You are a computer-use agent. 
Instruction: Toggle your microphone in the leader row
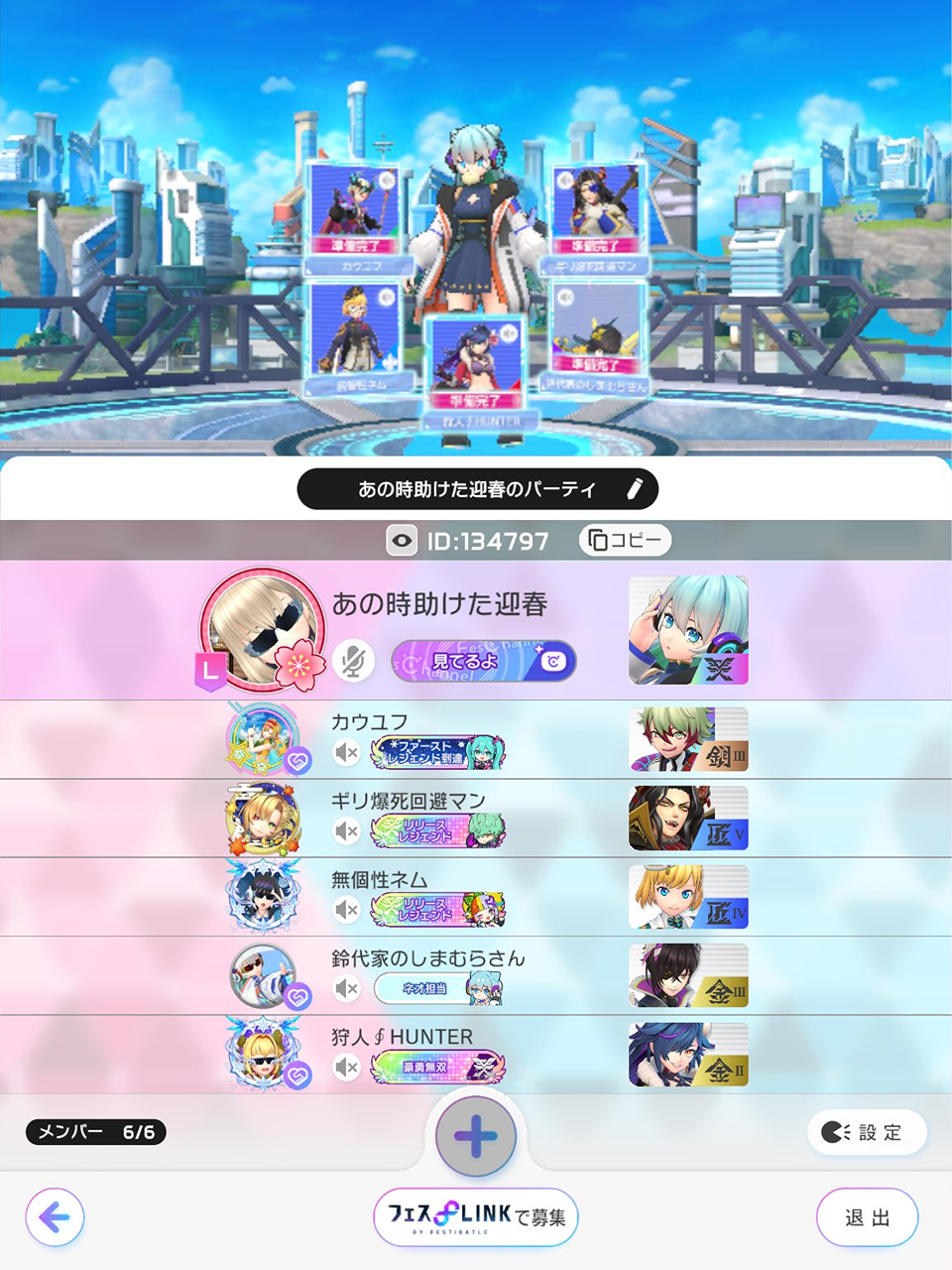[x=352, y=661]
